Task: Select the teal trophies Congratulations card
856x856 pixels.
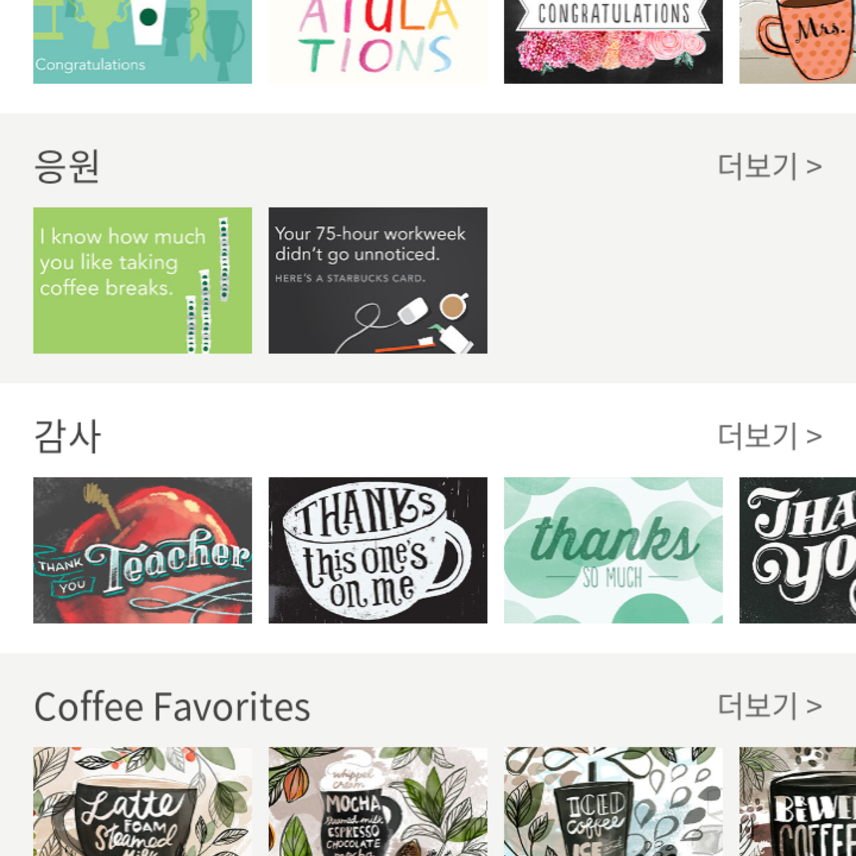Action: point(142,41)
